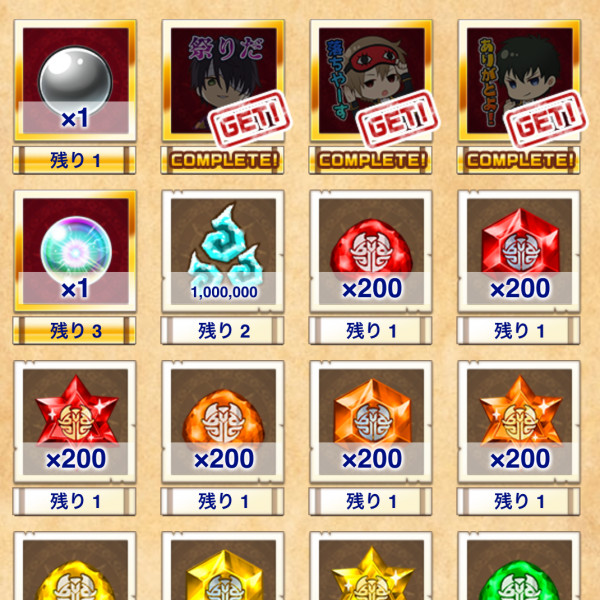
Task: View the completed red-masked character stamp tile
Action: tap(371, 82)
